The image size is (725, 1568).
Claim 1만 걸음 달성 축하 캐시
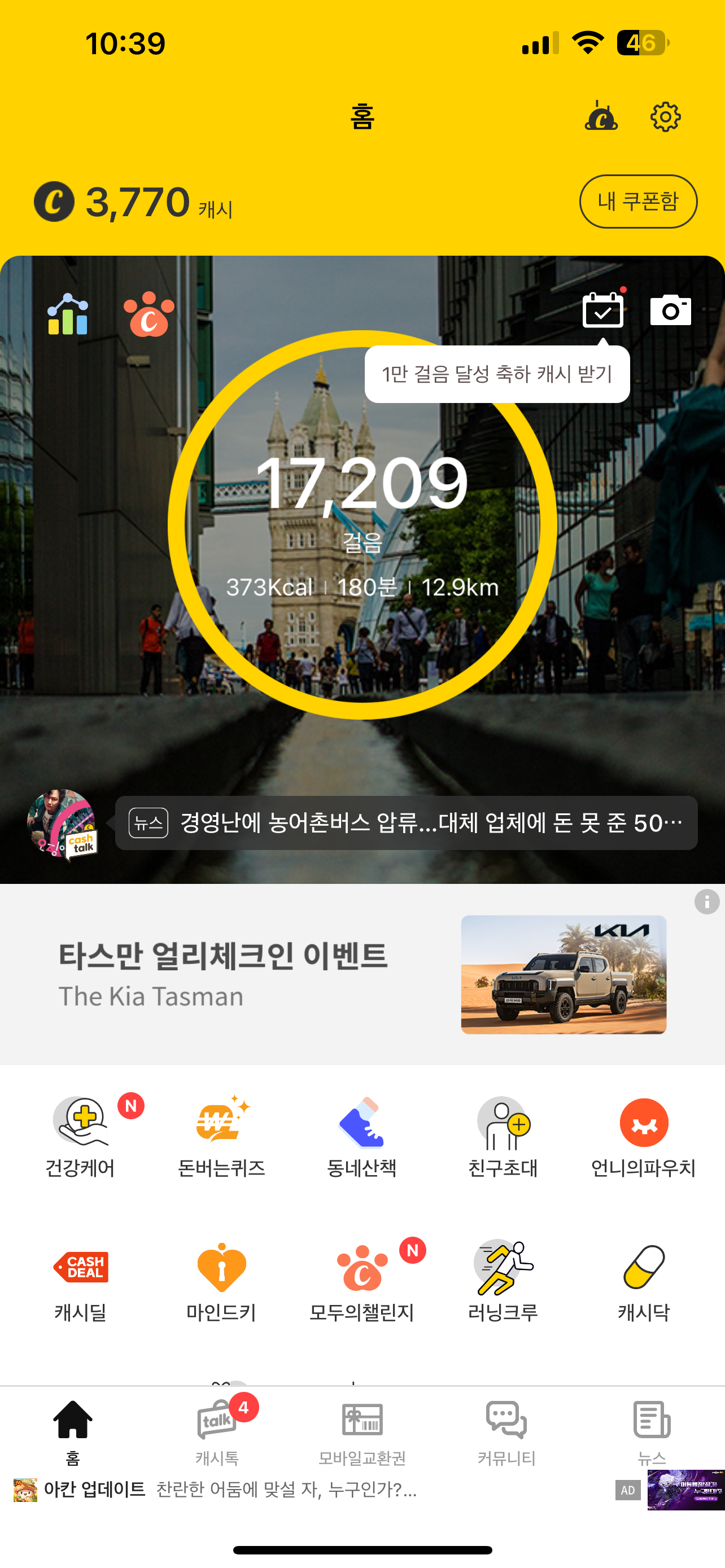pyautogui.click(x=497, y=374)
